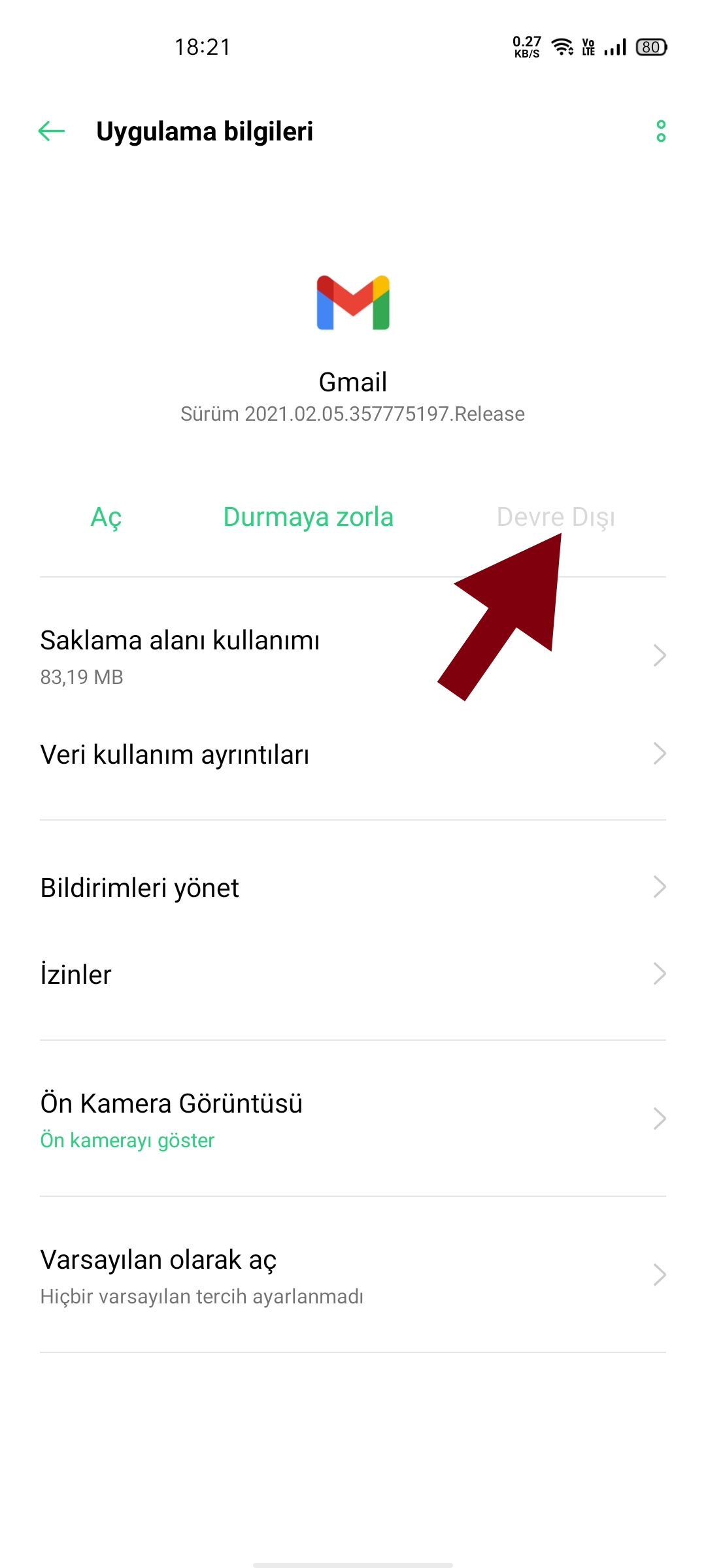Go back from Uygulama bilgileri

tap(52, 131)
